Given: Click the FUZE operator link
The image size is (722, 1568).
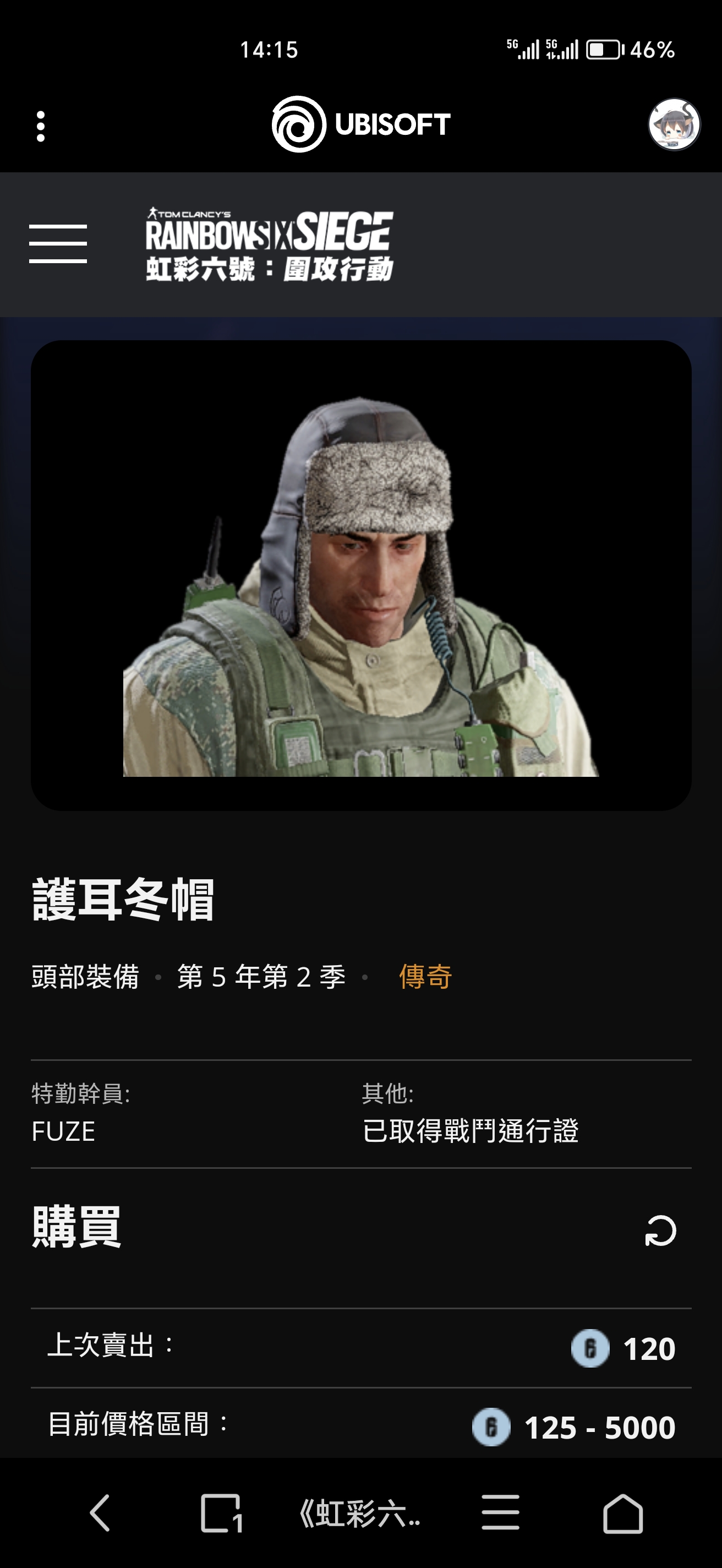Looking at the screenshot, I should pos(63,1131).
